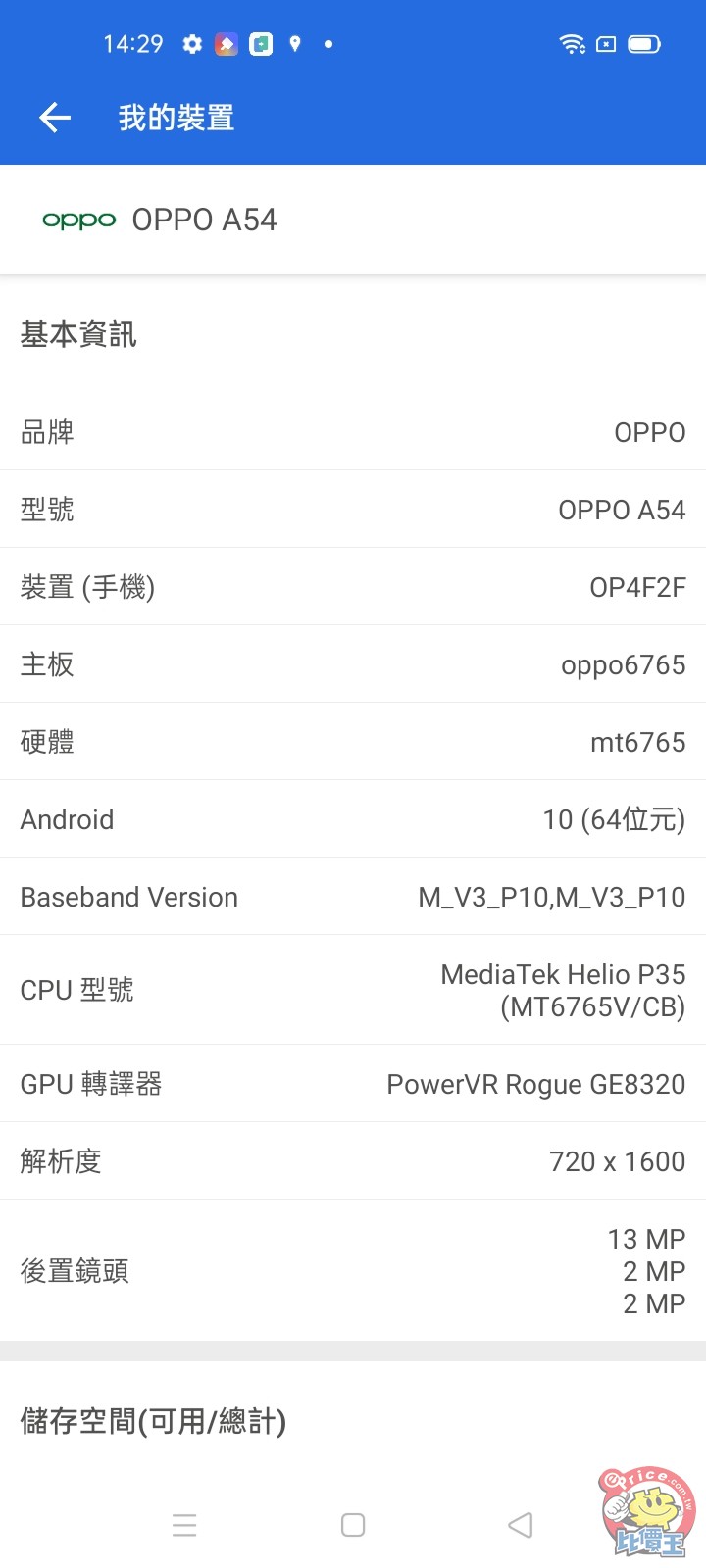Tap the system home button
Screen dimensions: 706x1568
(353, 1525)
